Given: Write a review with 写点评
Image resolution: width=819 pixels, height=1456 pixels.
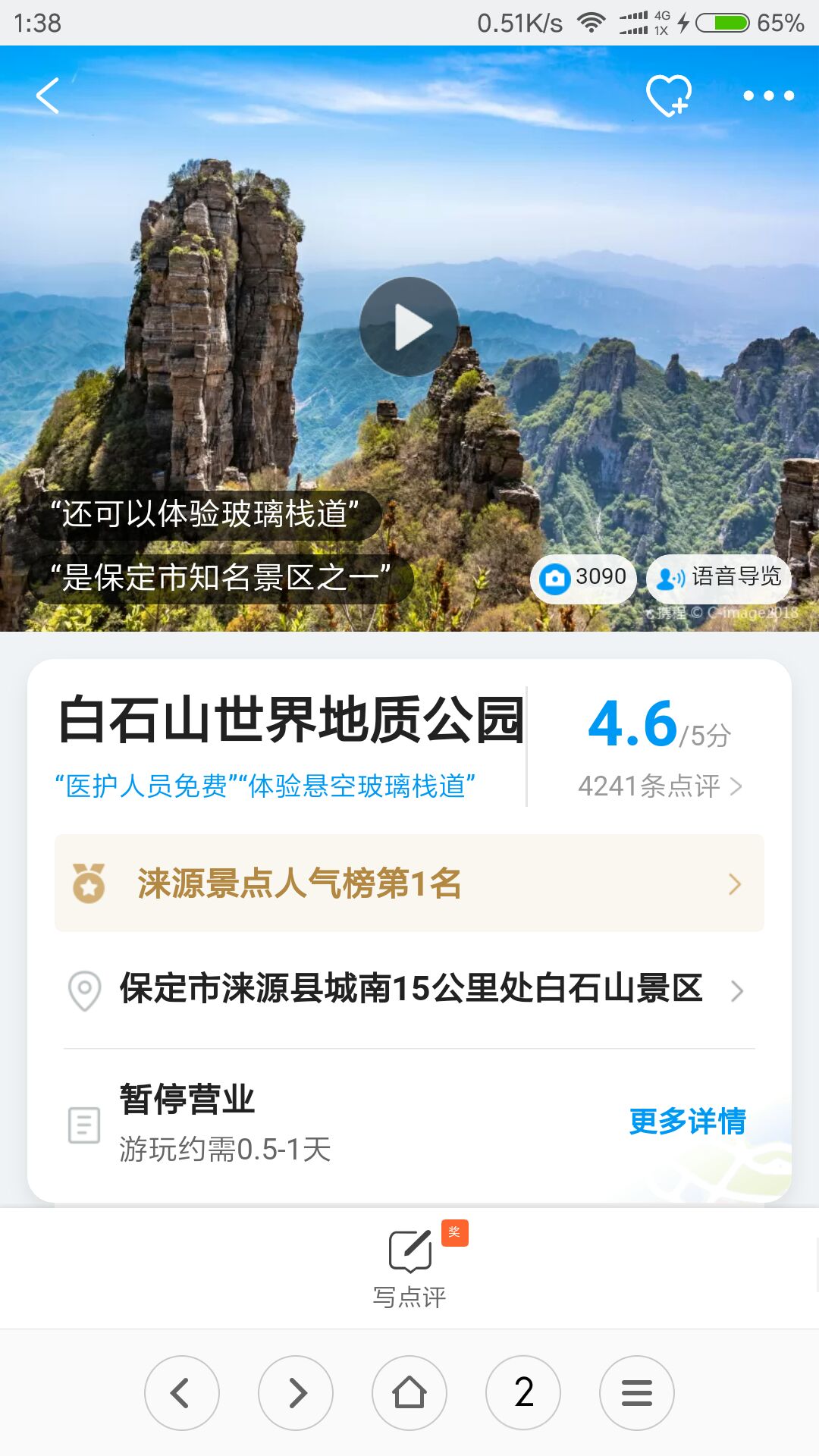Looking at the screenshot, I should (x=410, y=1267).
